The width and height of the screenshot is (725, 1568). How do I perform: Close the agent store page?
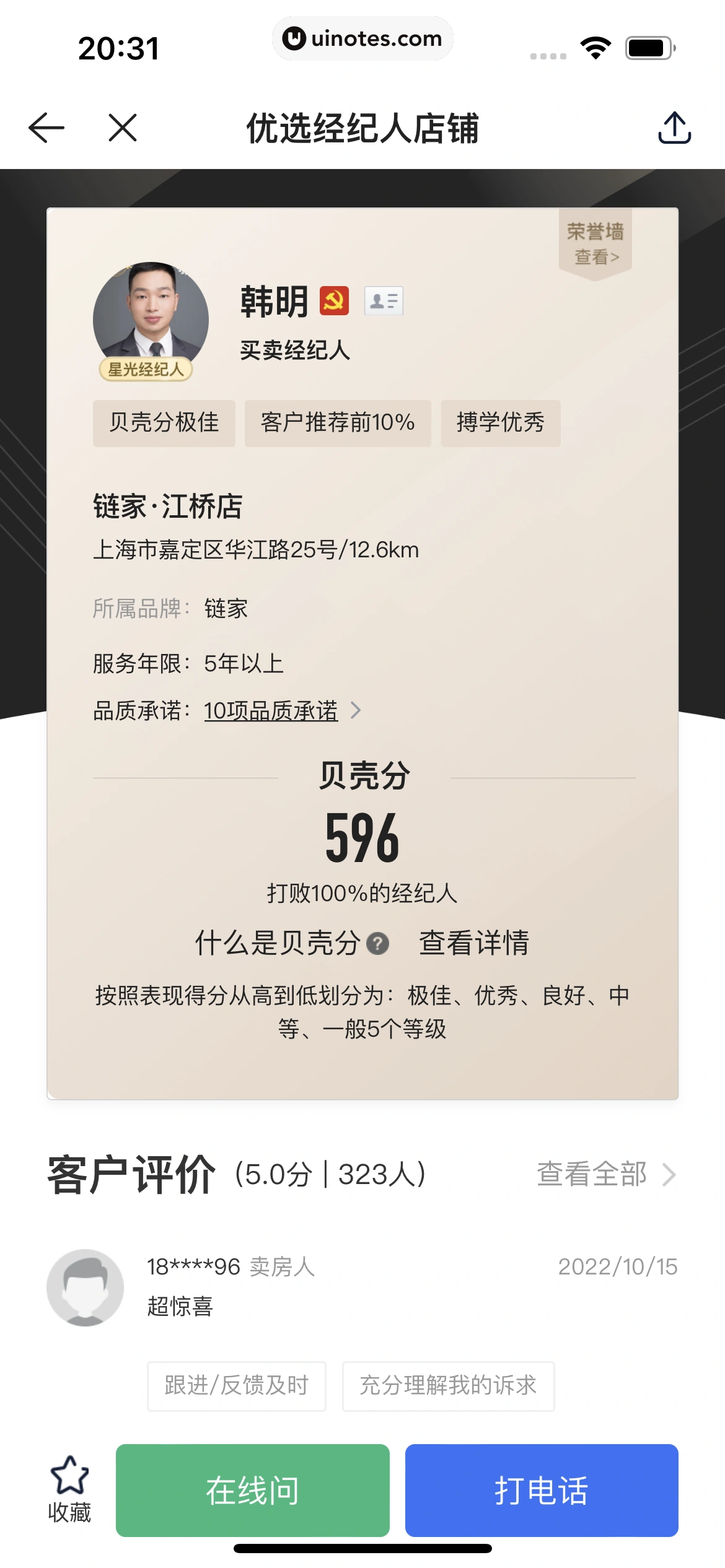pyautogui.click(x=122, y=128)
